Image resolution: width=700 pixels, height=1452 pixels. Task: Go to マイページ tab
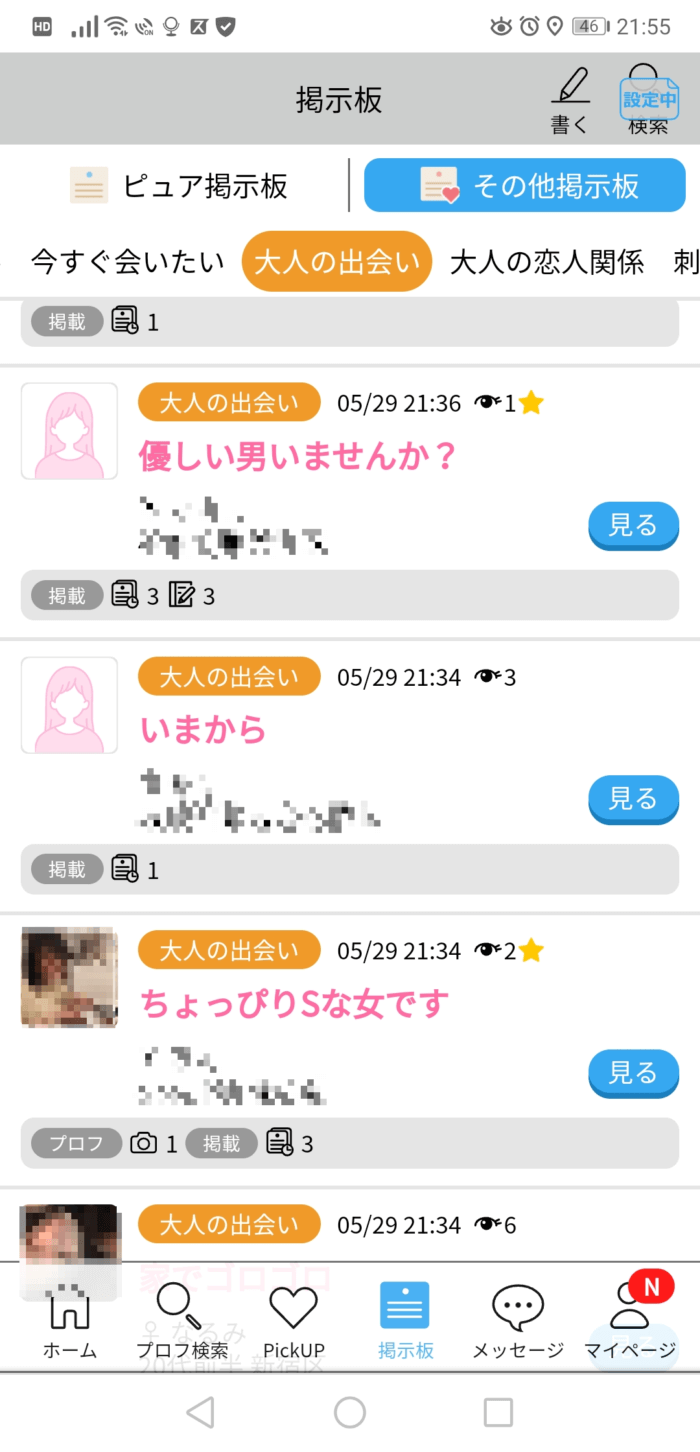630,1320
